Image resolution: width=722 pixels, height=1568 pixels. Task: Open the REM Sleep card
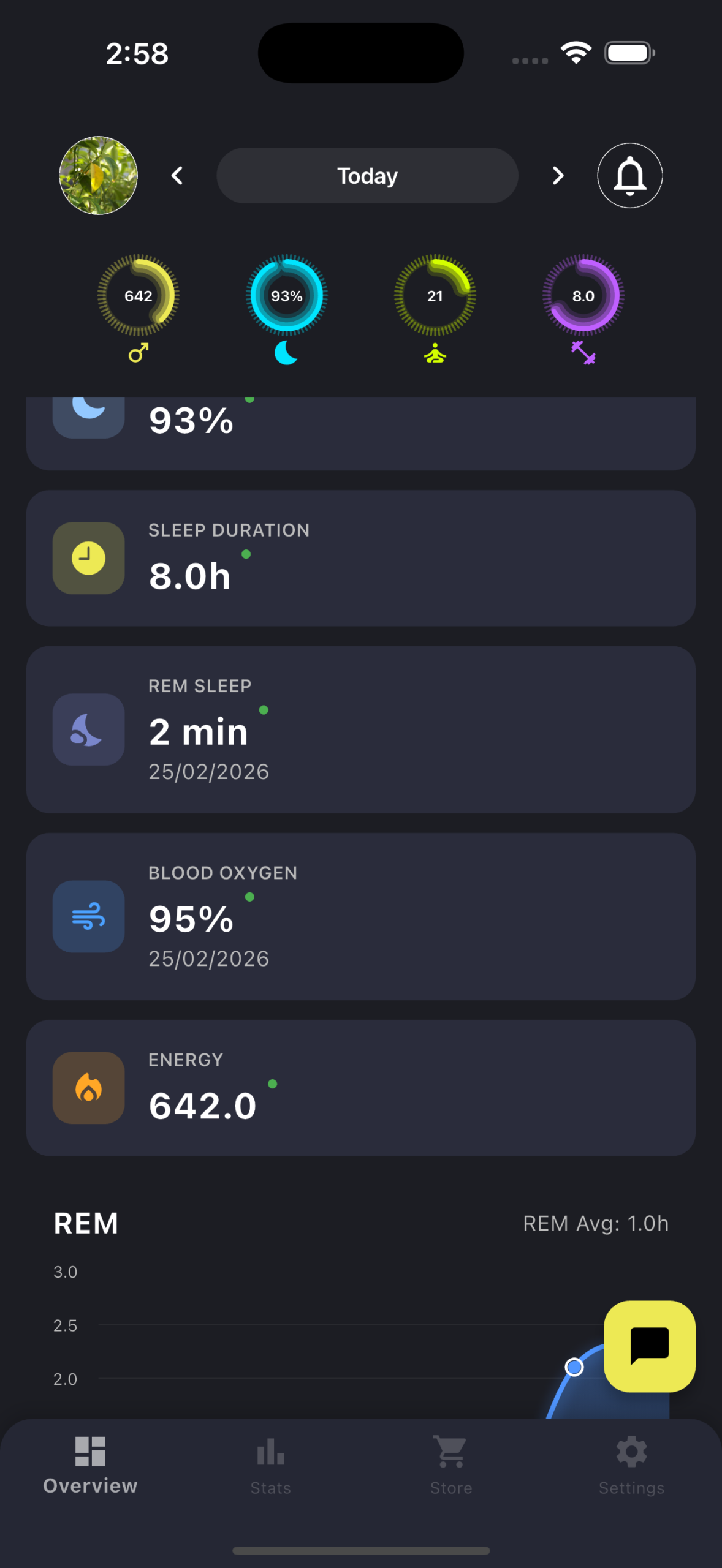[x=360, y=729]
